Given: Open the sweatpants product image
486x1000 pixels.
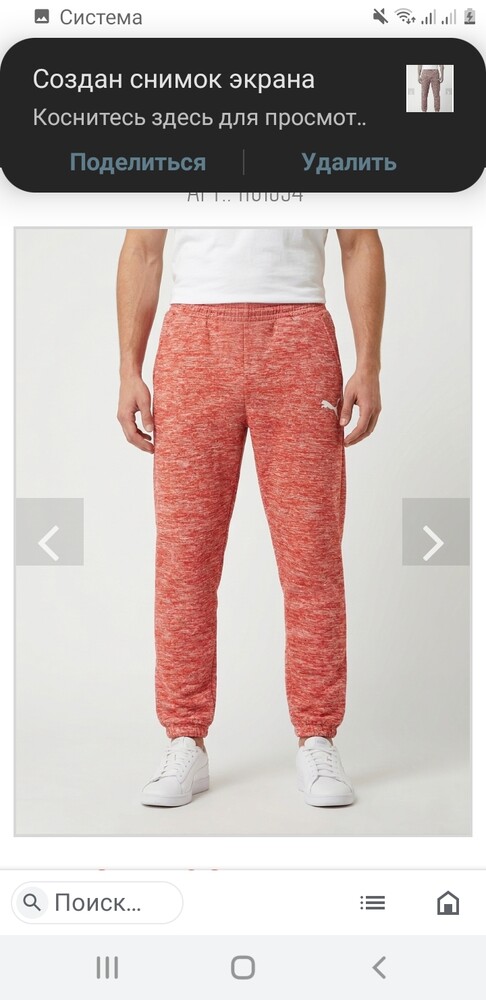Looking at the screenshot, I should click(x=243, y=532).
